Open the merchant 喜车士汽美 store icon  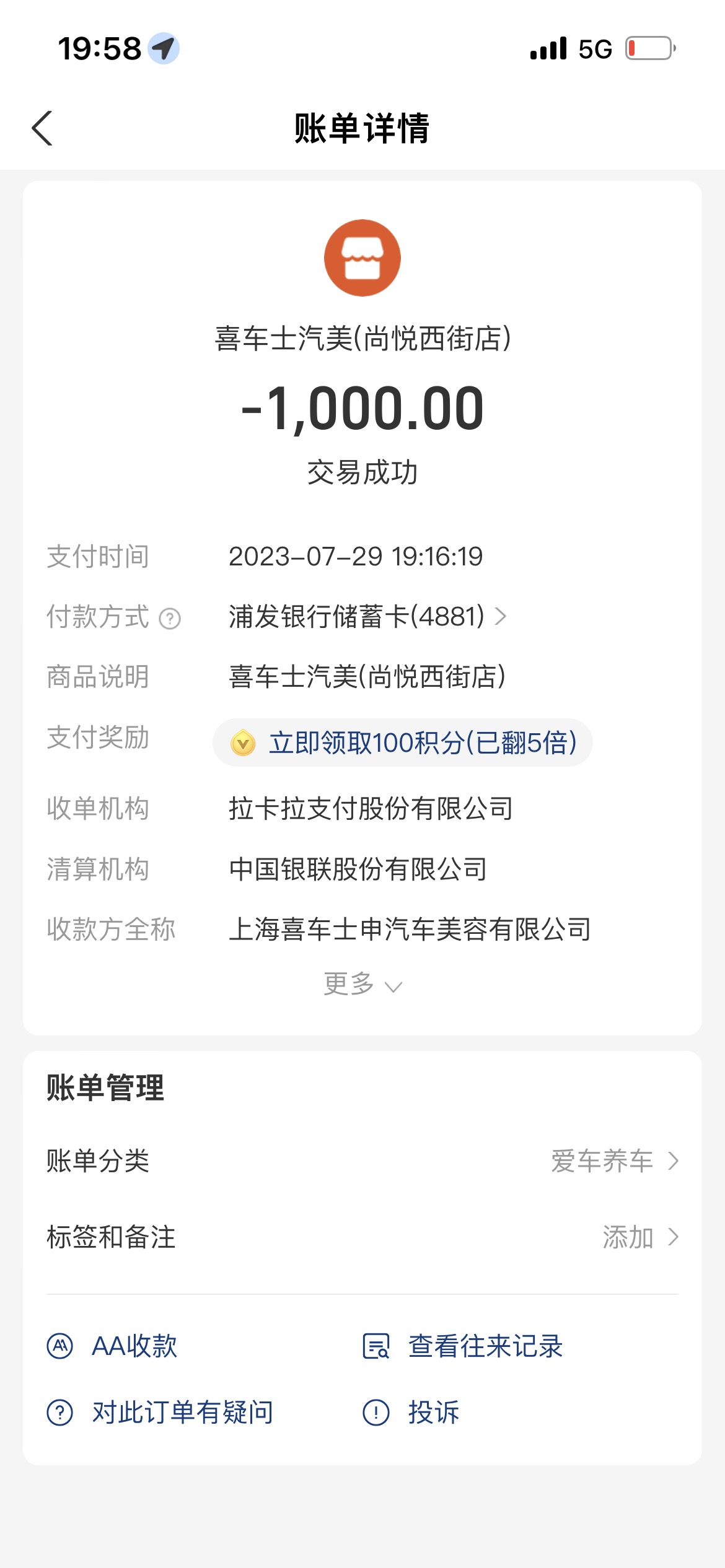coord(362,258)
